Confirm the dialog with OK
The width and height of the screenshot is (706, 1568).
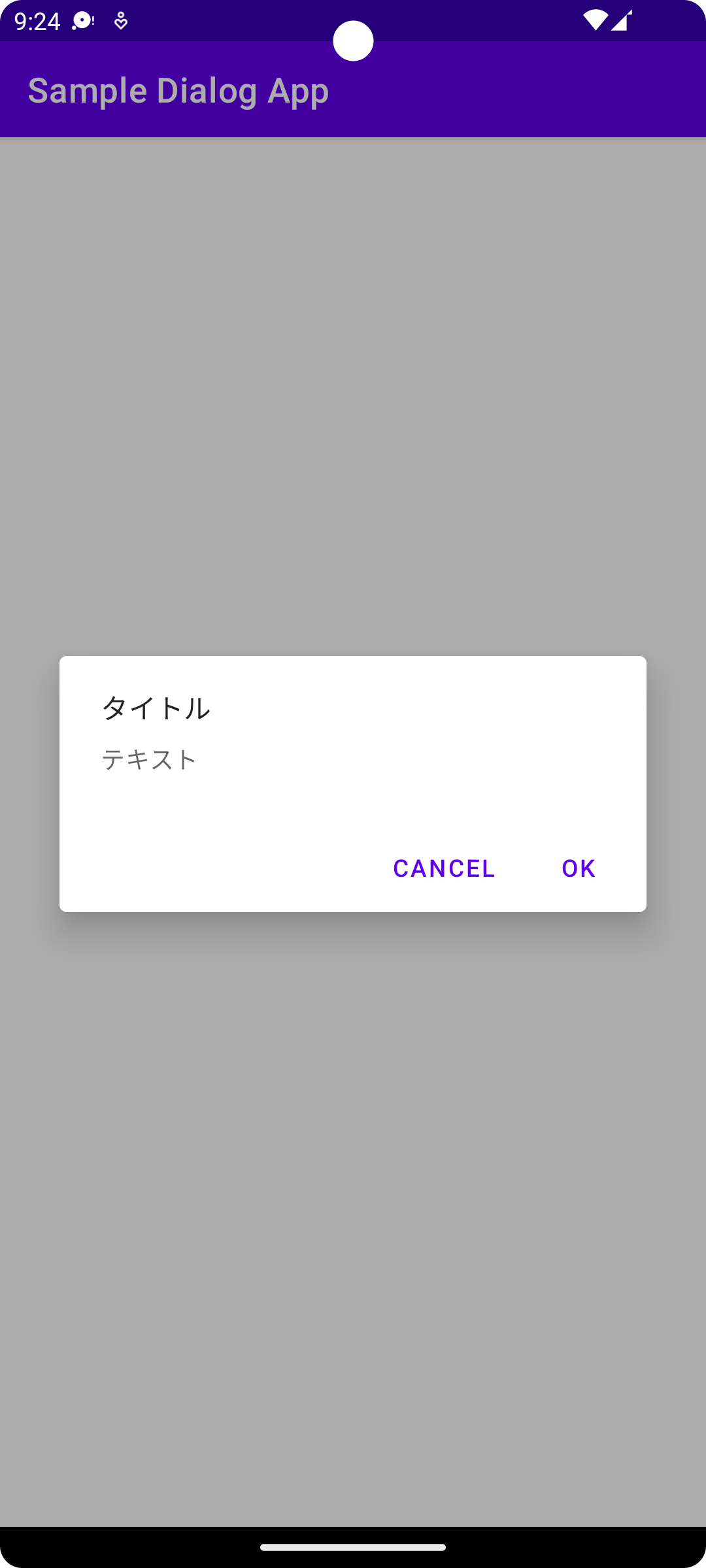click(x=579, y=868)
